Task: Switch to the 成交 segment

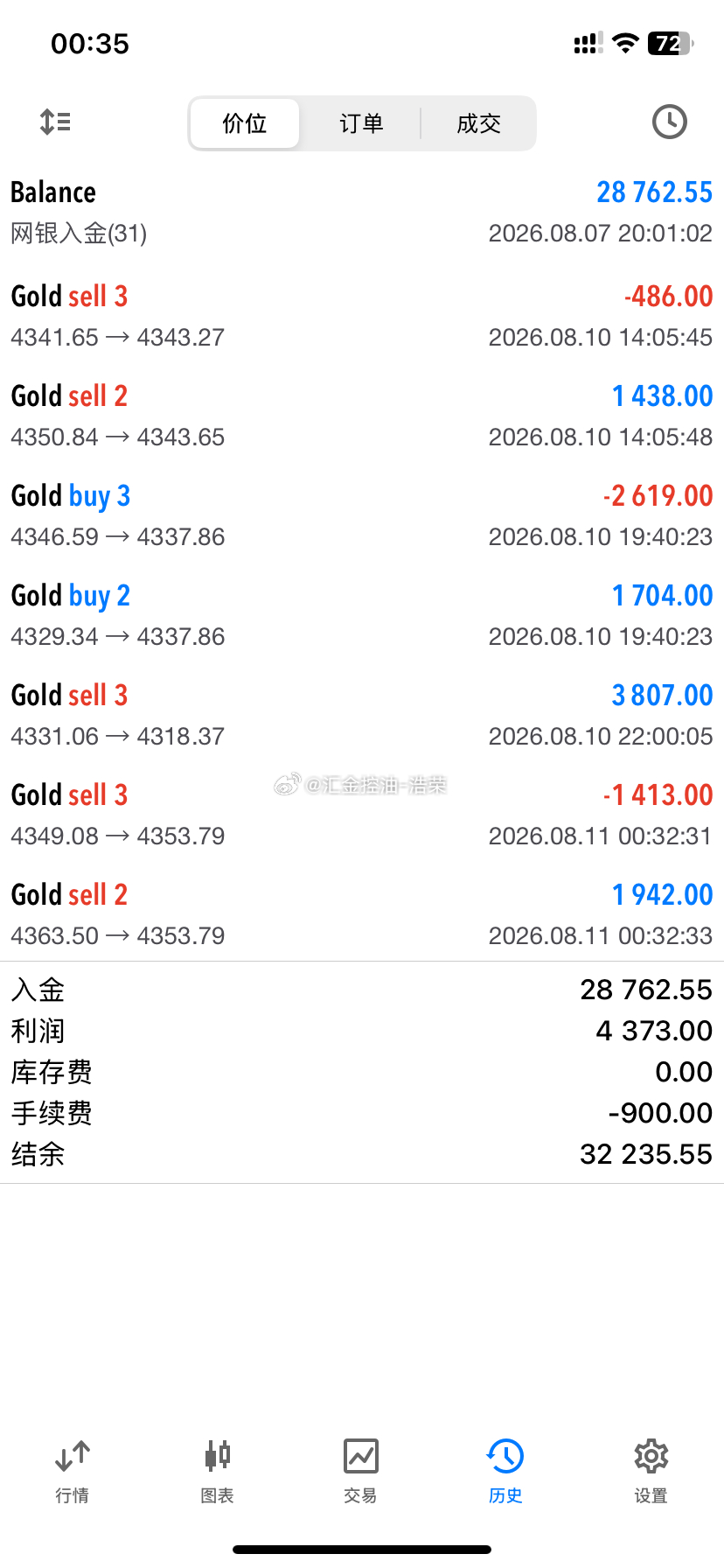Action: (478, 123)
